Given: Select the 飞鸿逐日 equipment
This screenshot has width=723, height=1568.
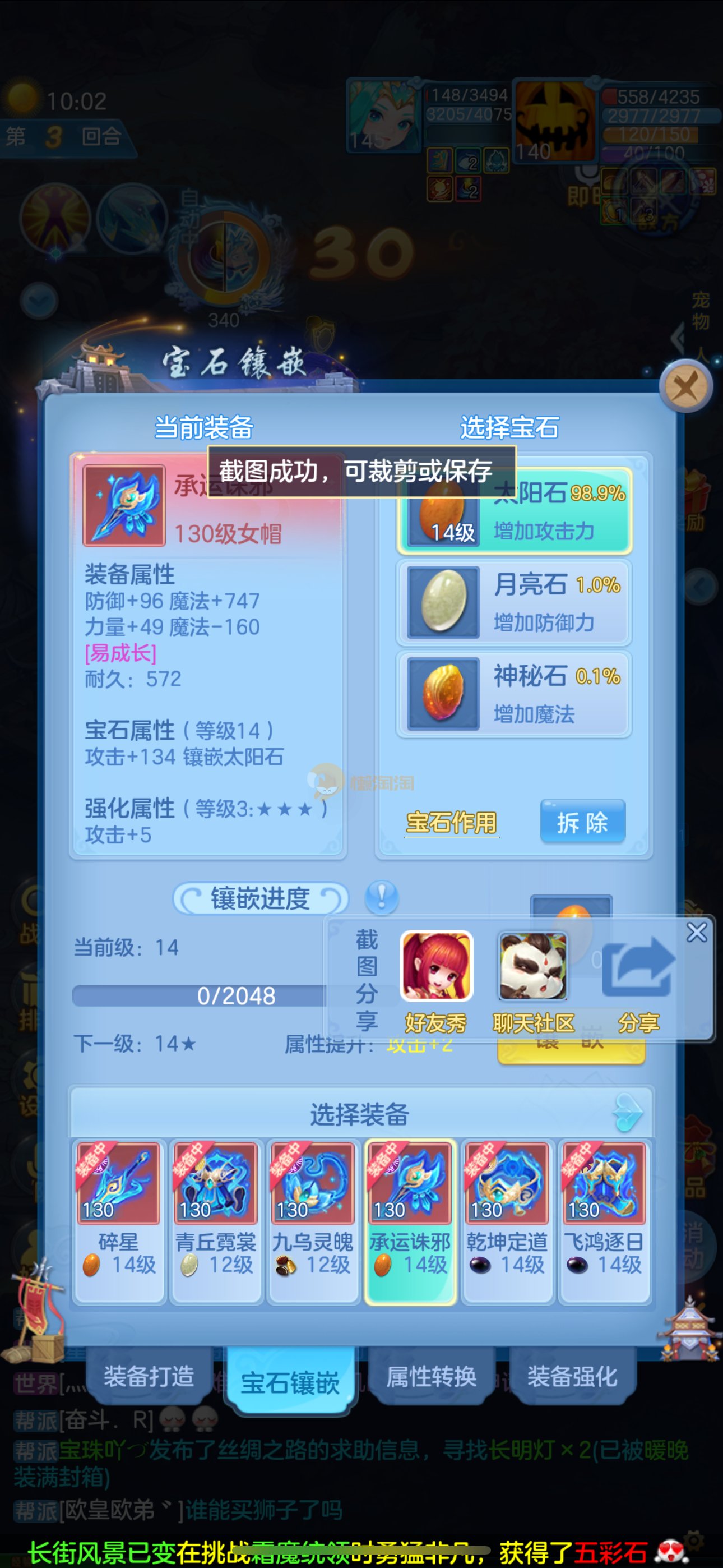Looking at the screenshot, I should coord(604,1221).
